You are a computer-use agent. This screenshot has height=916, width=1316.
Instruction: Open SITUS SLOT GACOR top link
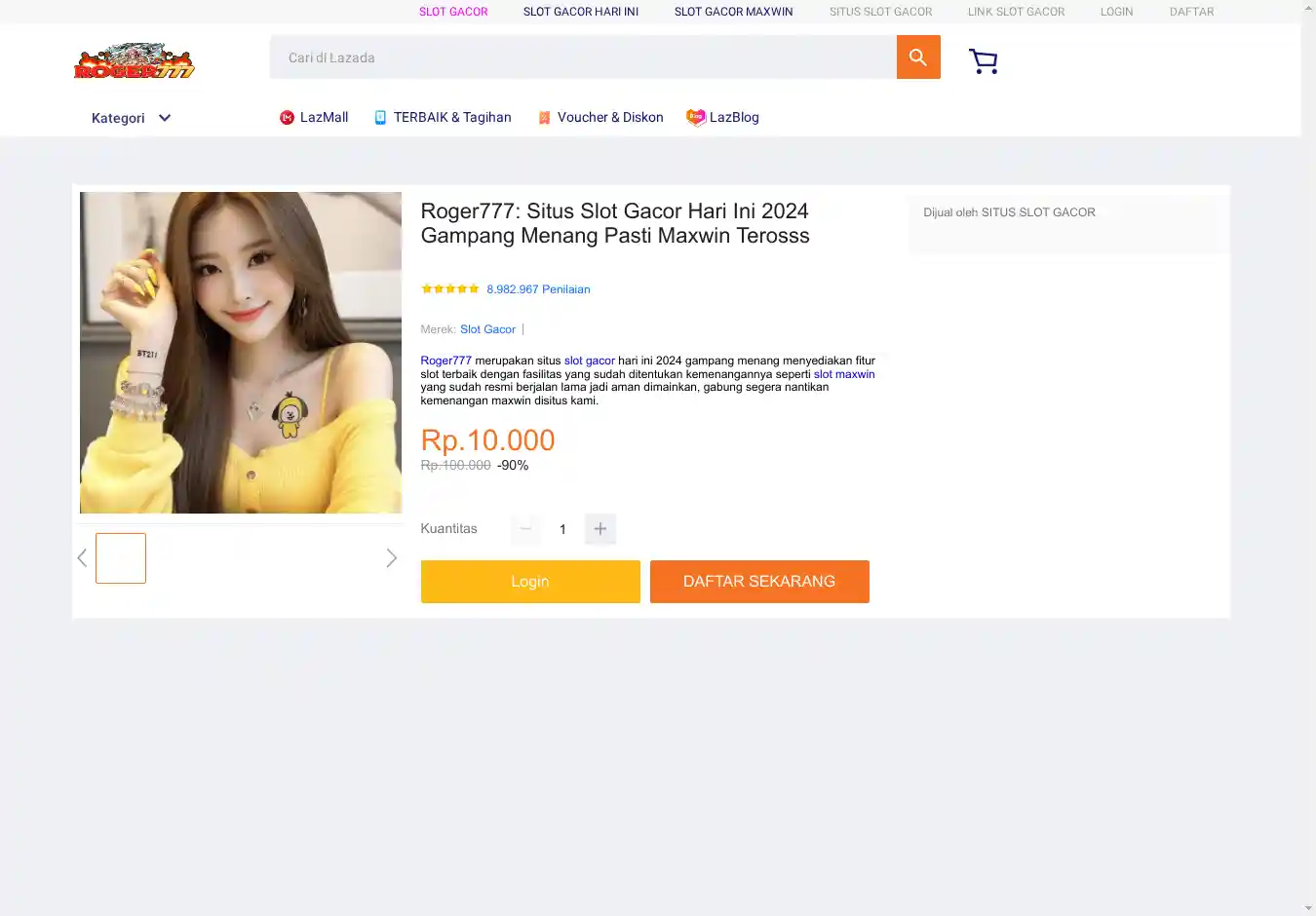pyautogui.click(x=880, y=12)
